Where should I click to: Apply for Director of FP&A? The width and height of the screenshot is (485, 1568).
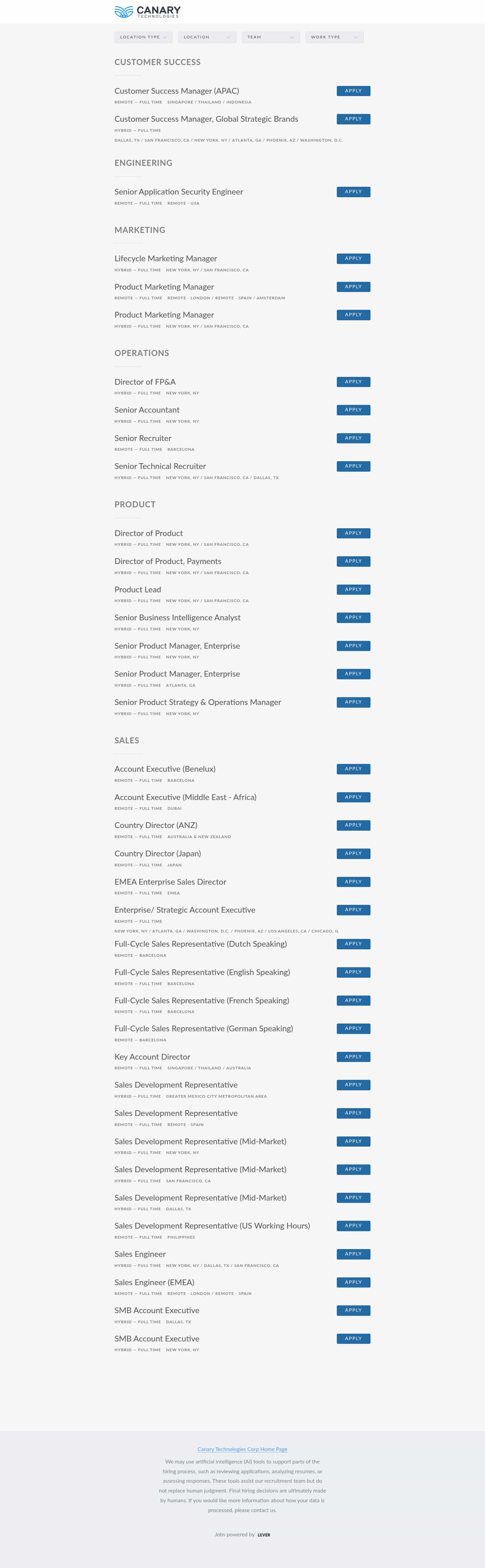pyautogui.click(x=353, y=382)
